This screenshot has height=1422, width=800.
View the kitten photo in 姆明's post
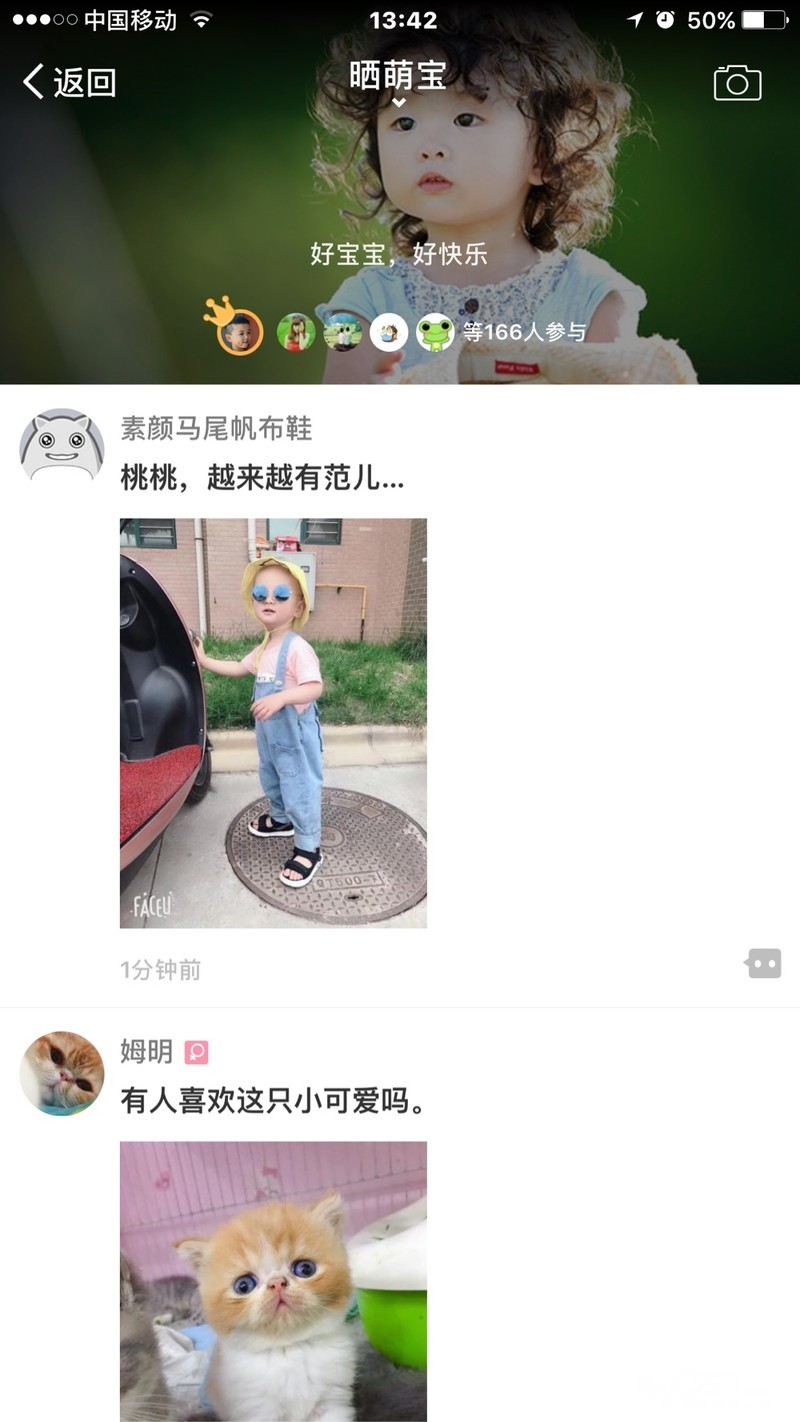pos(273,1281)
